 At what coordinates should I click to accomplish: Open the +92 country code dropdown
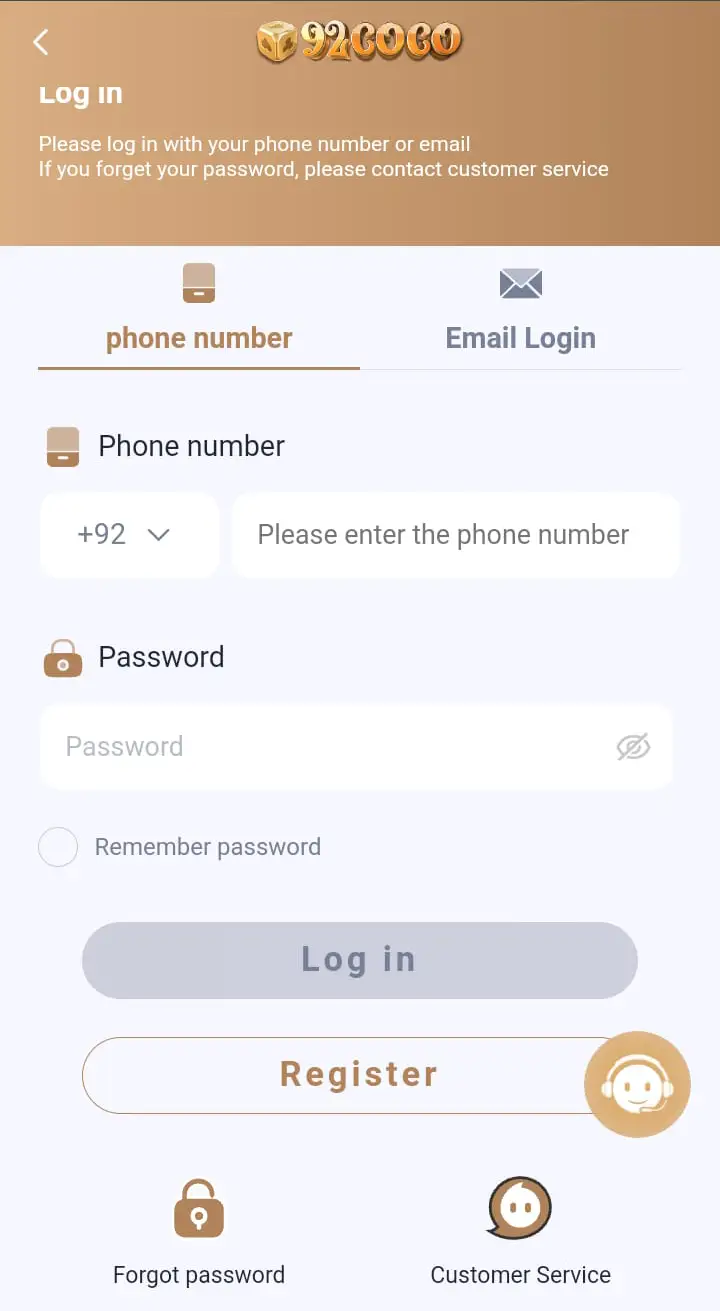(x=129, y=535)
